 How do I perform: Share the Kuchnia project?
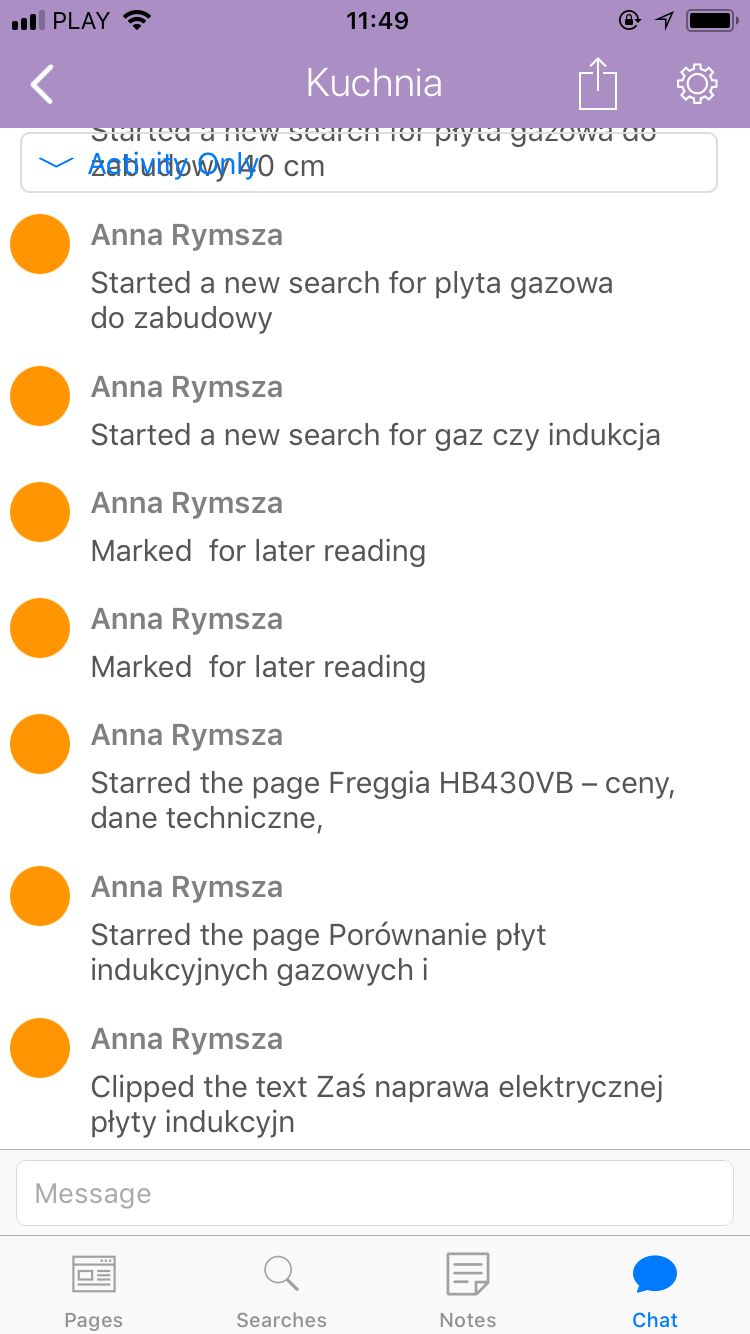(598, 83)
